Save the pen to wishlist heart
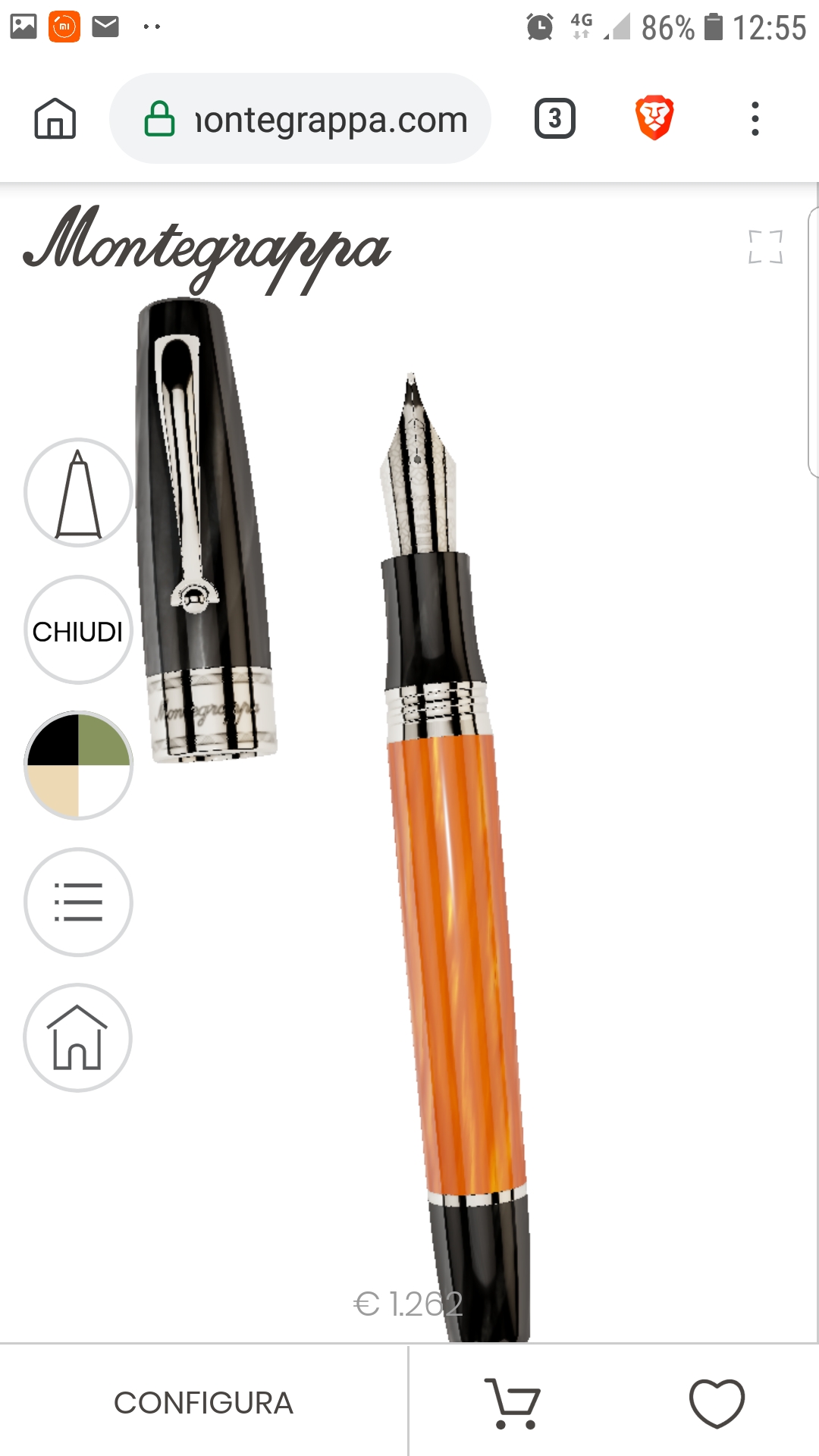 717,1403
